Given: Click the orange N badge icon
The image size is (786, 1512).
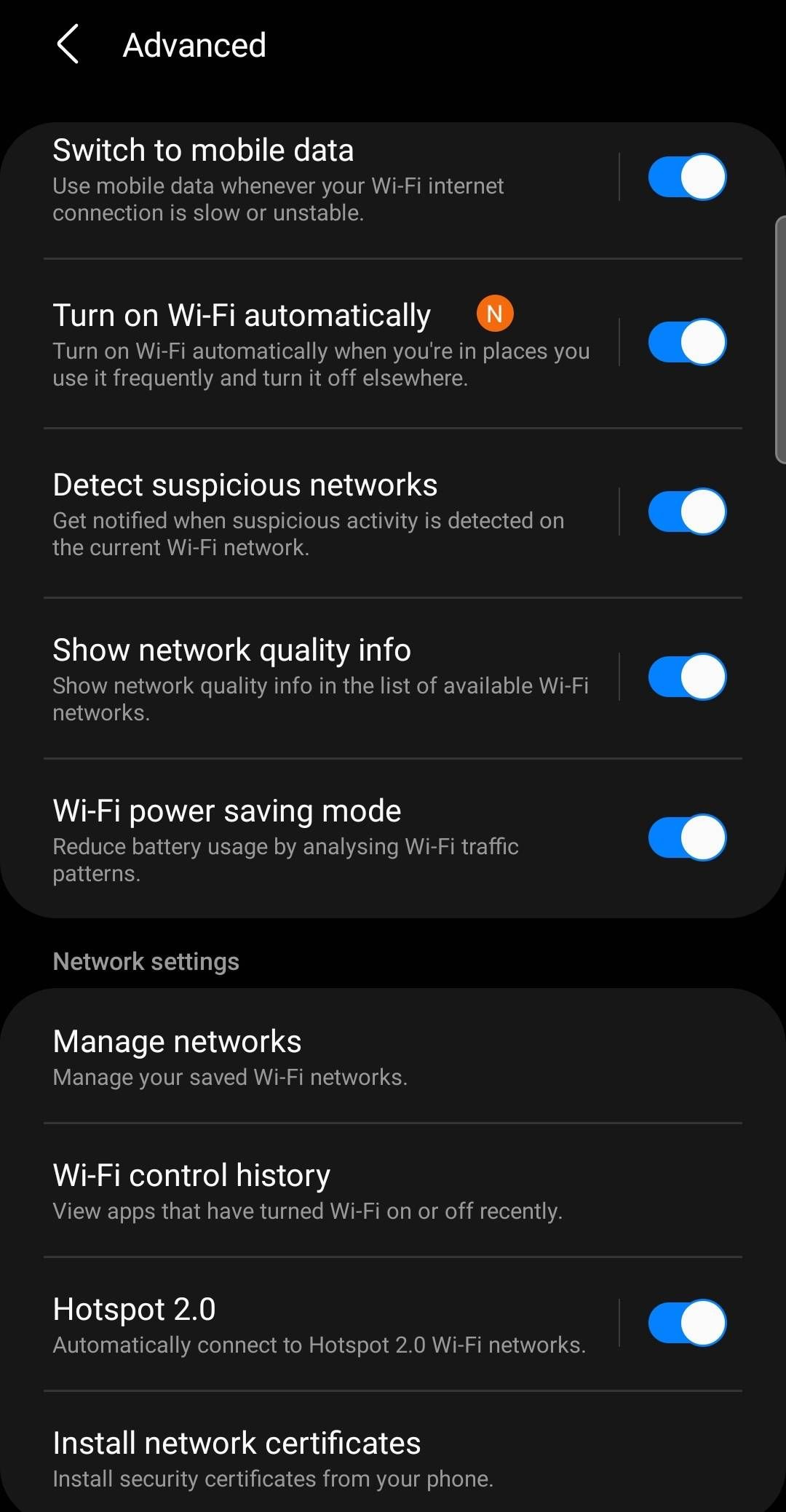Looking at the screenshot, I should [x=494, y=313].
